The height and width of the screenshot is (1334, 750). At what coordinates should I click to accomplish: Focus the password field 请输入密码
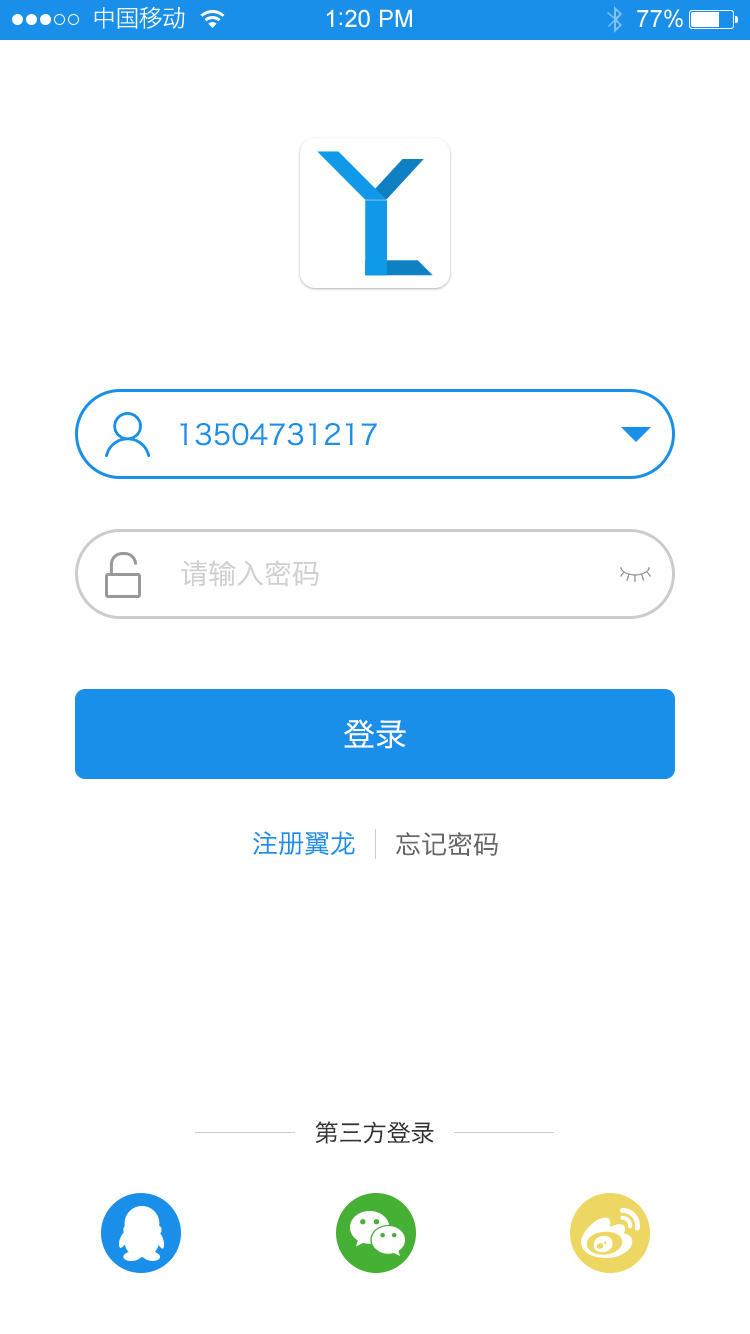[x=375, y=574]
